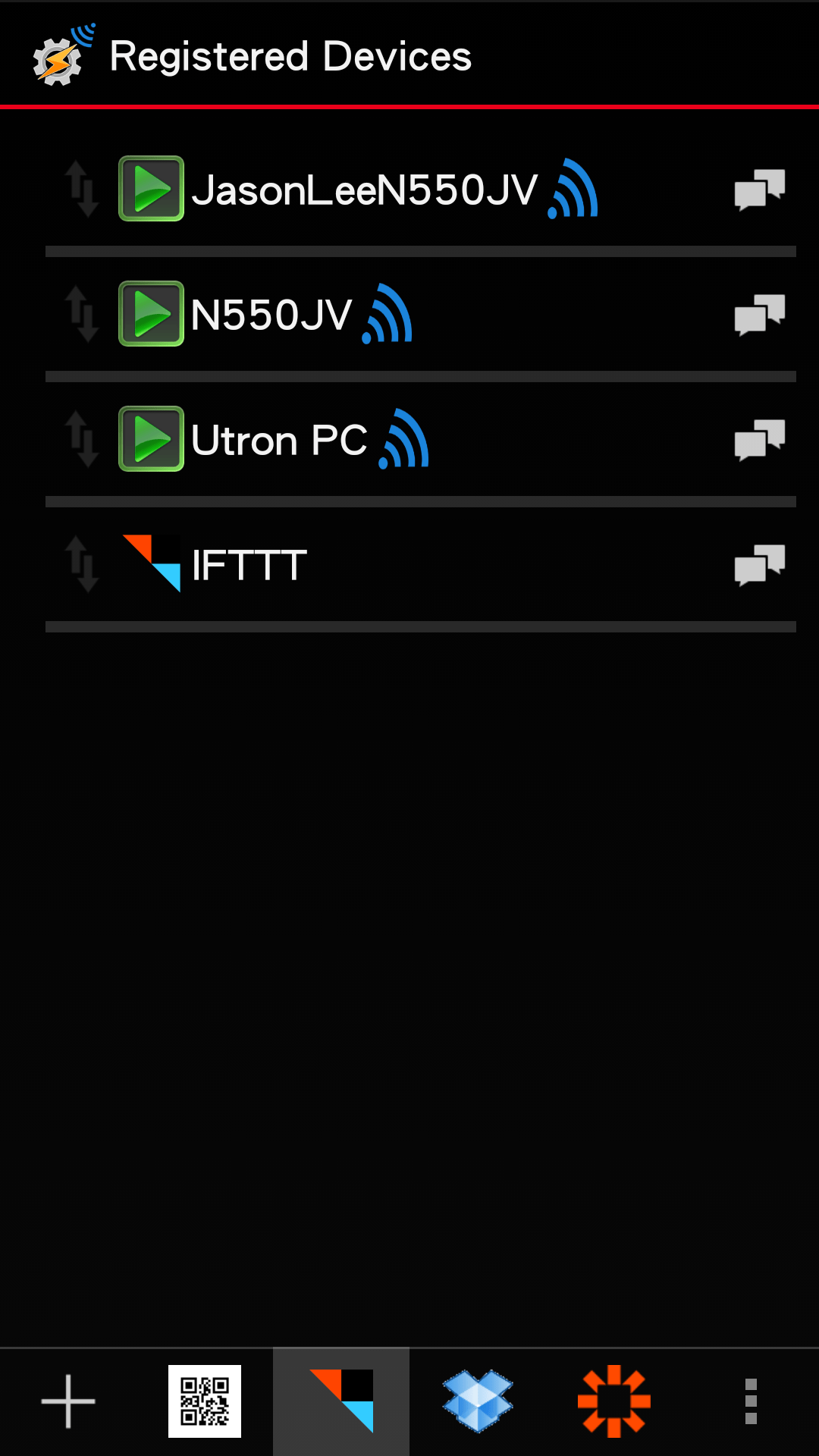Add a new device with the plus button
The image size is (819, 1456).
tap(68, 1401)
